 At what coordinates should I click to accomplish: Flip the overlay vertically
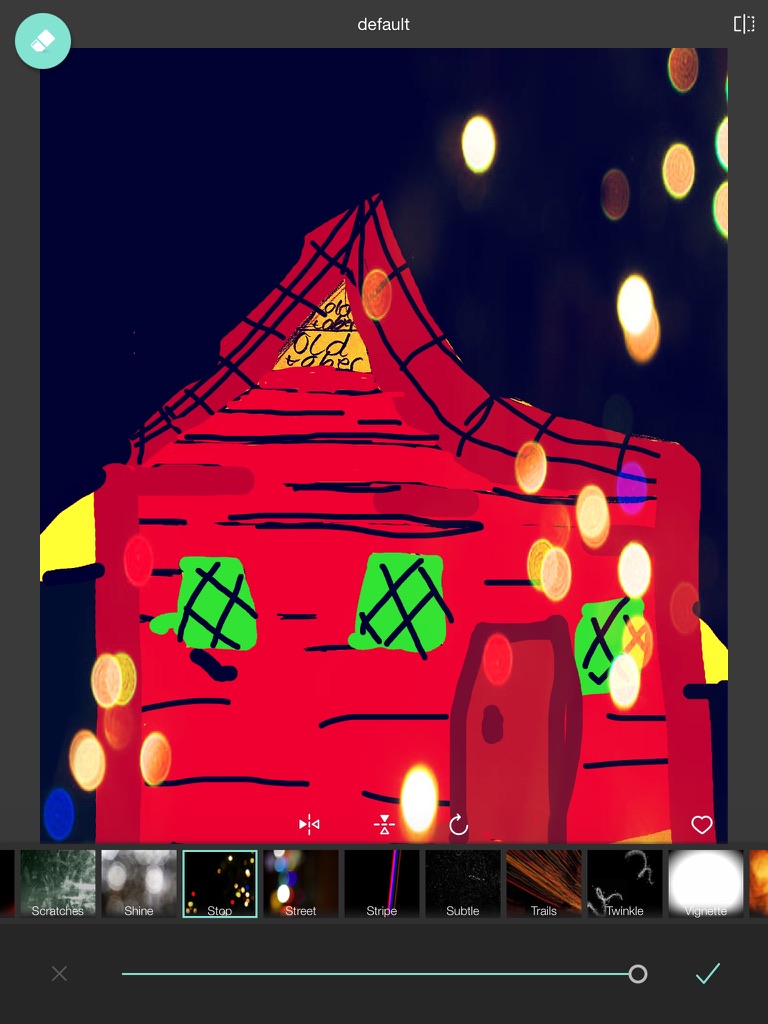[x=384, y=824]
